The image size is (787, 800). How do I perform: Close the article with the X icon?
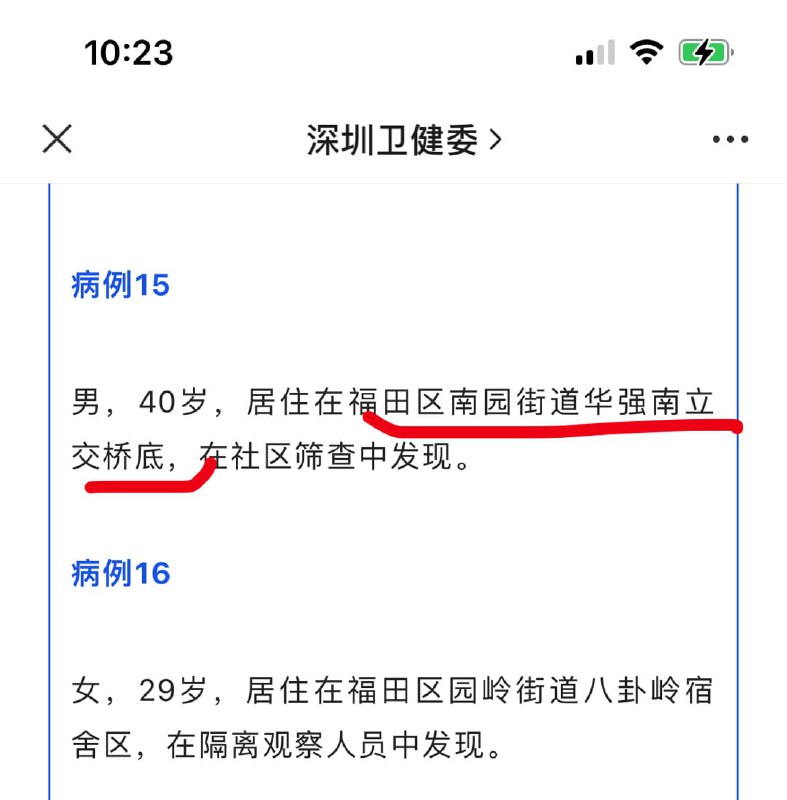(x=57, y=140)
